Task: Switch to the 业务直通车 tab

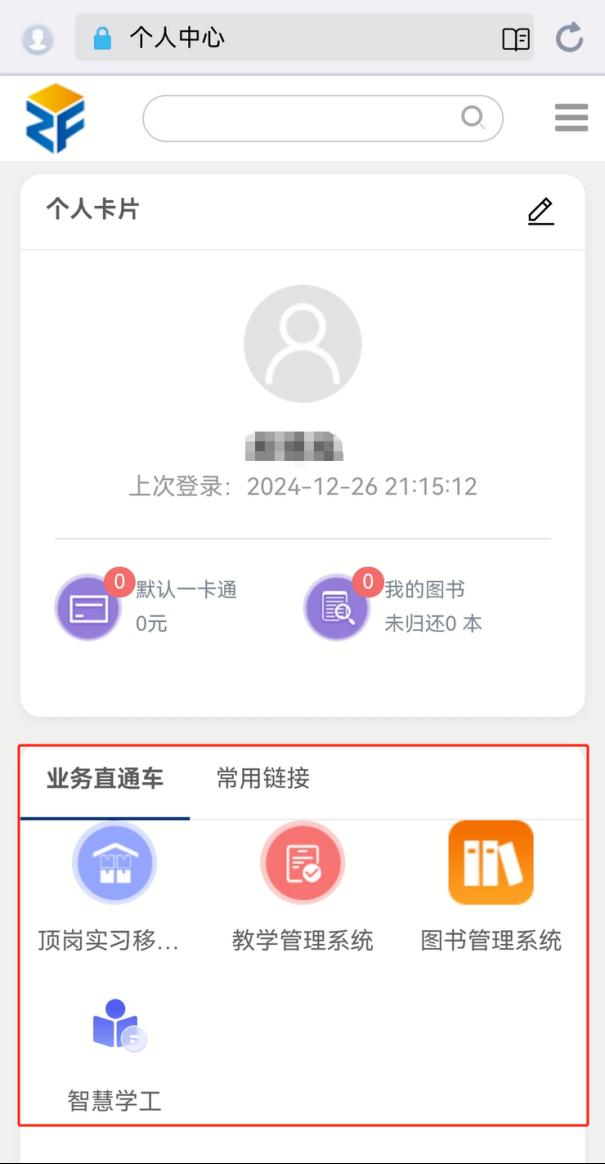Action: click(x=105, y=779)
